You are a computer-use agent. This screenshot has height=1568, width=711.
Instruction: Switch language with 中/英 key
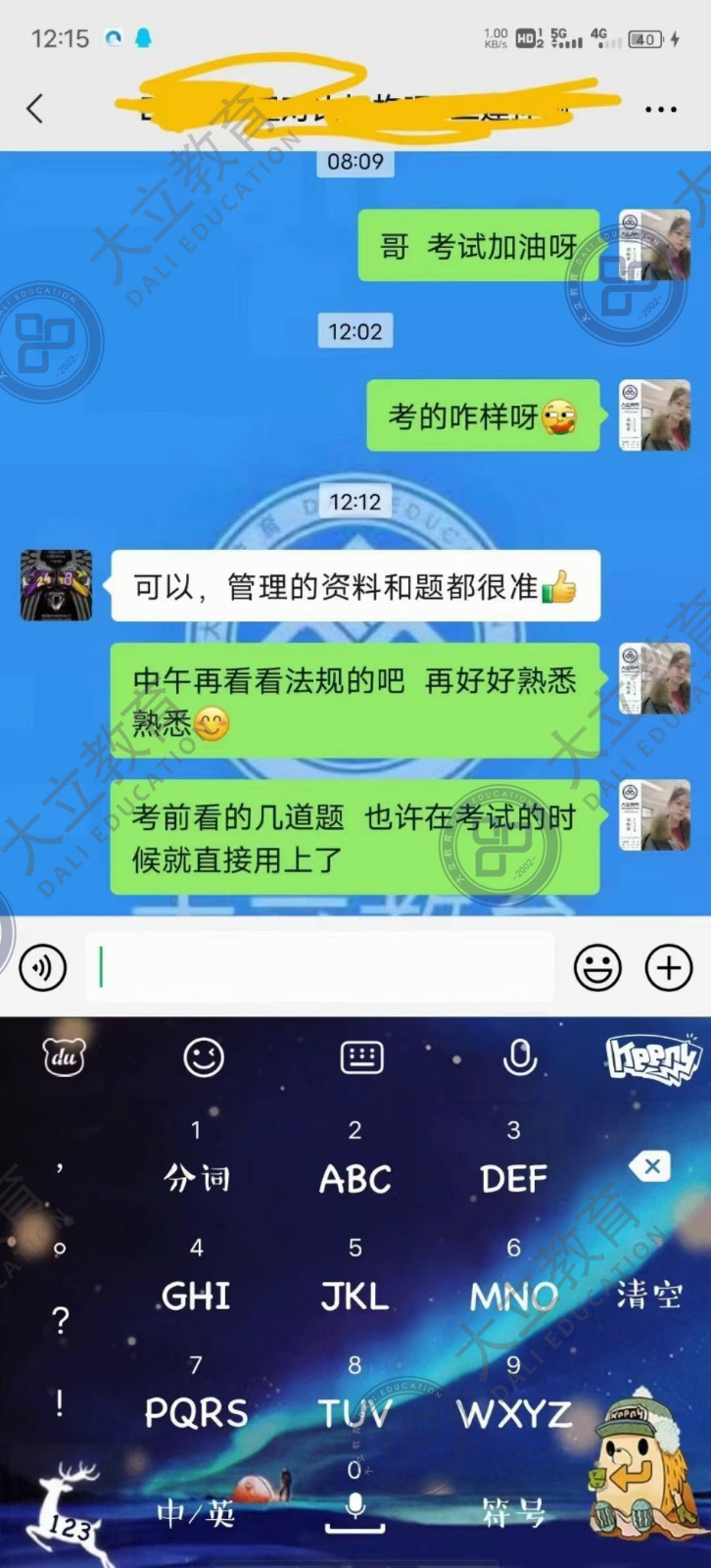196,1513
